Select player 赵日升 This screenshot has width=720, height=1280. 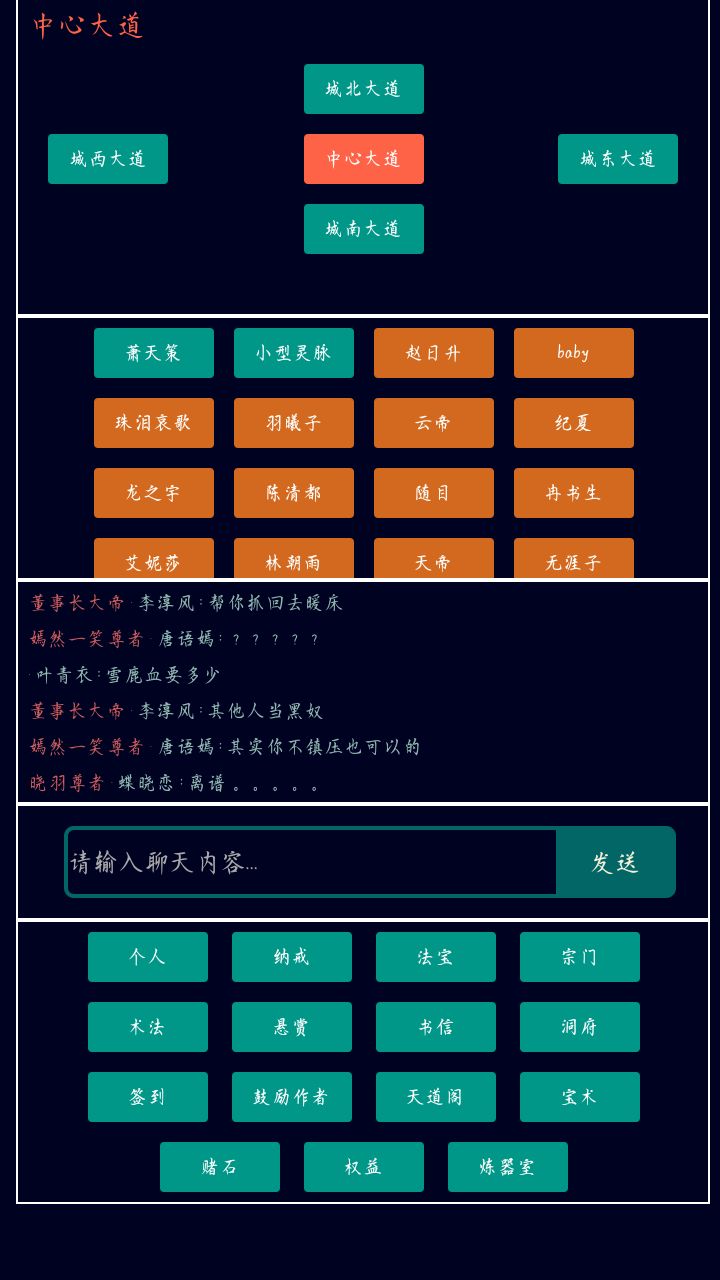point(434,353)
